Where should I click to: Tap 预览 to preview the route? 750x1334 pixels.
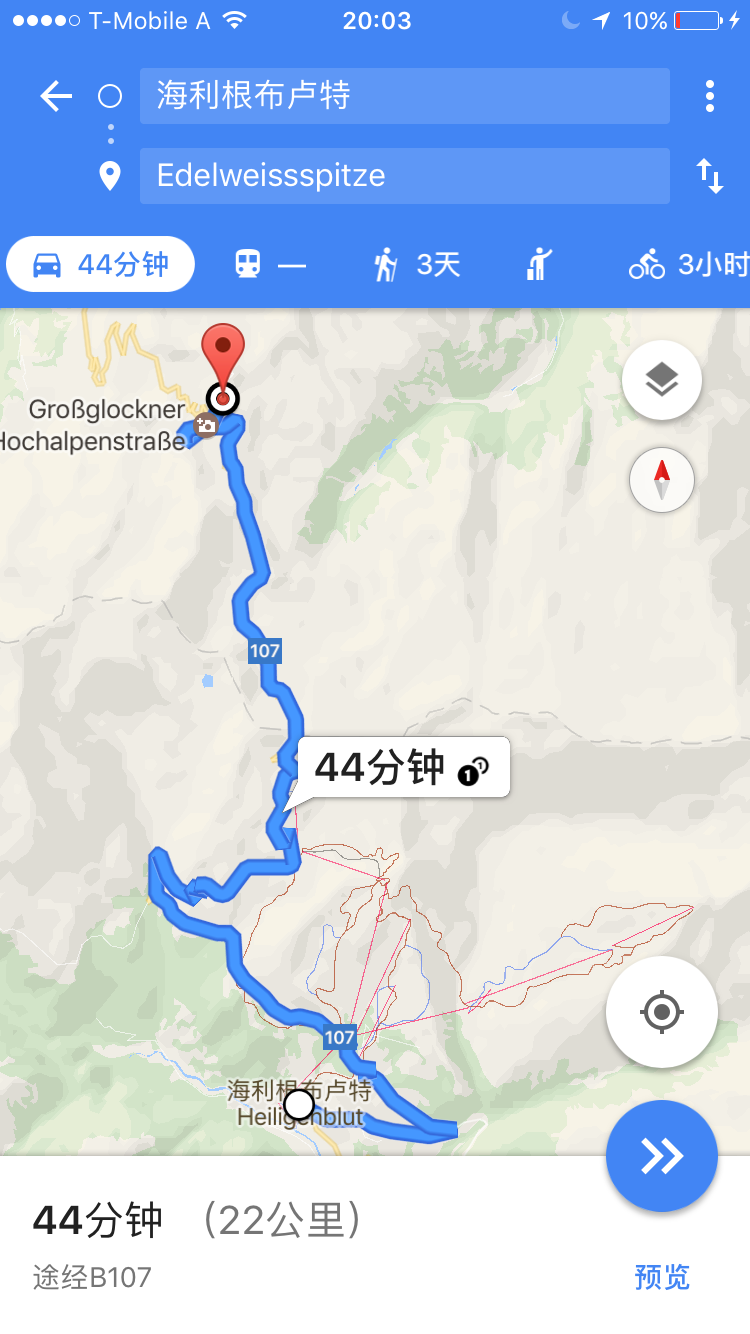(x=661, y=1277)
